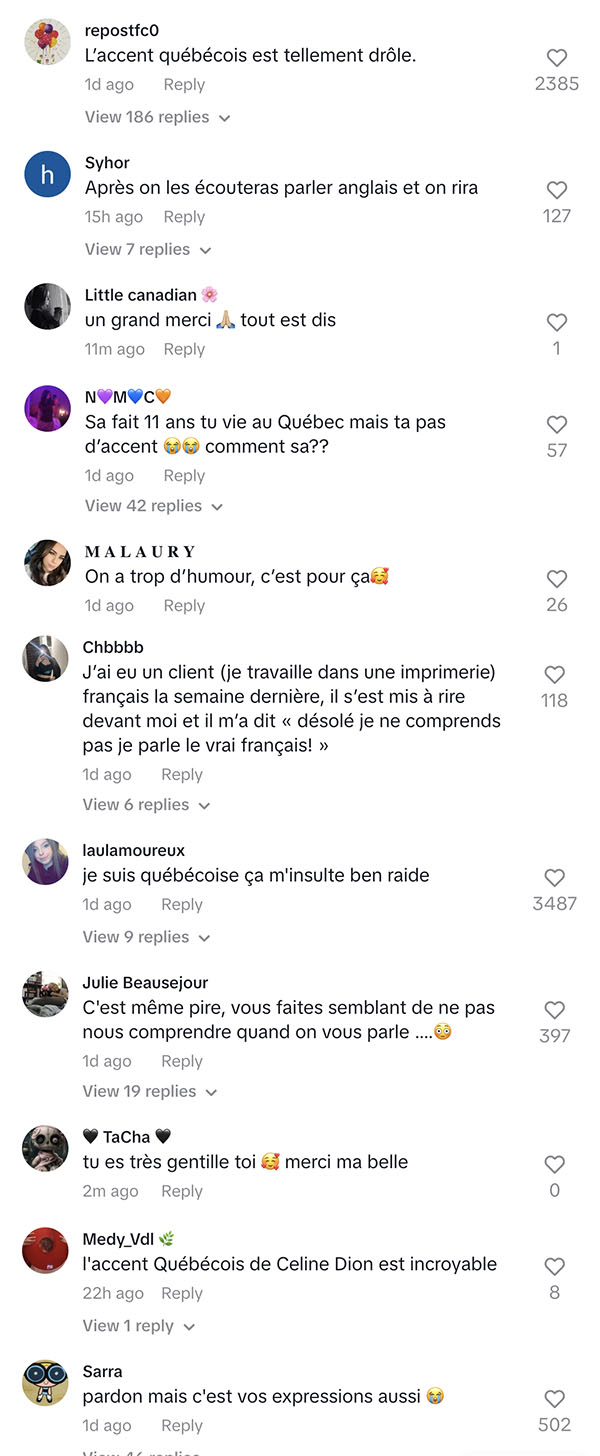The height and width of the screenshot is (1456, 600).
Task: Reply to Syhor's comment
Action: pyautogui.click(x=184, y=217)
